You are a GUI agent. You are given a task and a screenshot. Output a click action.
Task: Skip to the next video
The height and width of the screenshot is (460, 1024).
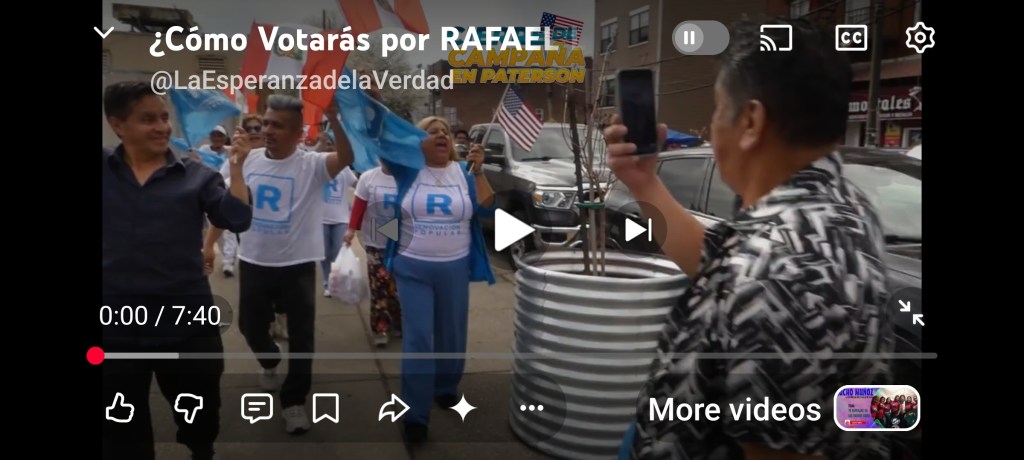[x=638, y=230]
